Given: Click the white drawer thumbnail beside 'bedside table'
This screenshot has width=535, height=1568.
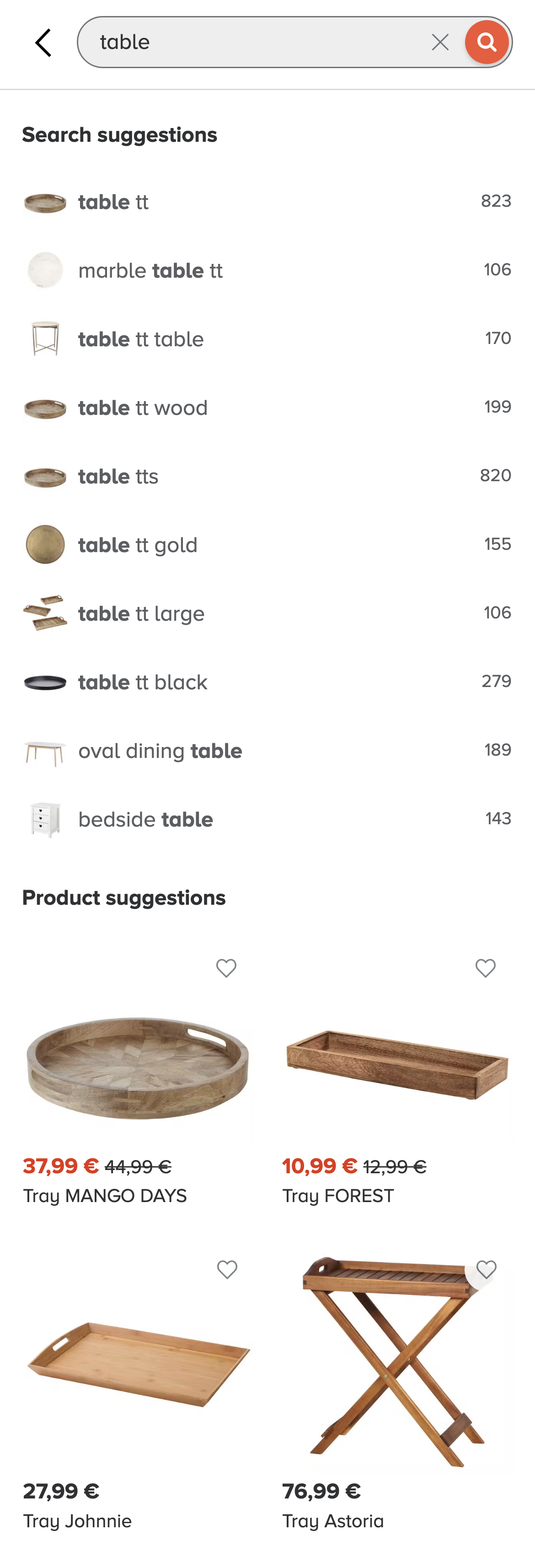Looking at the screenshot, I should [44, 819].
